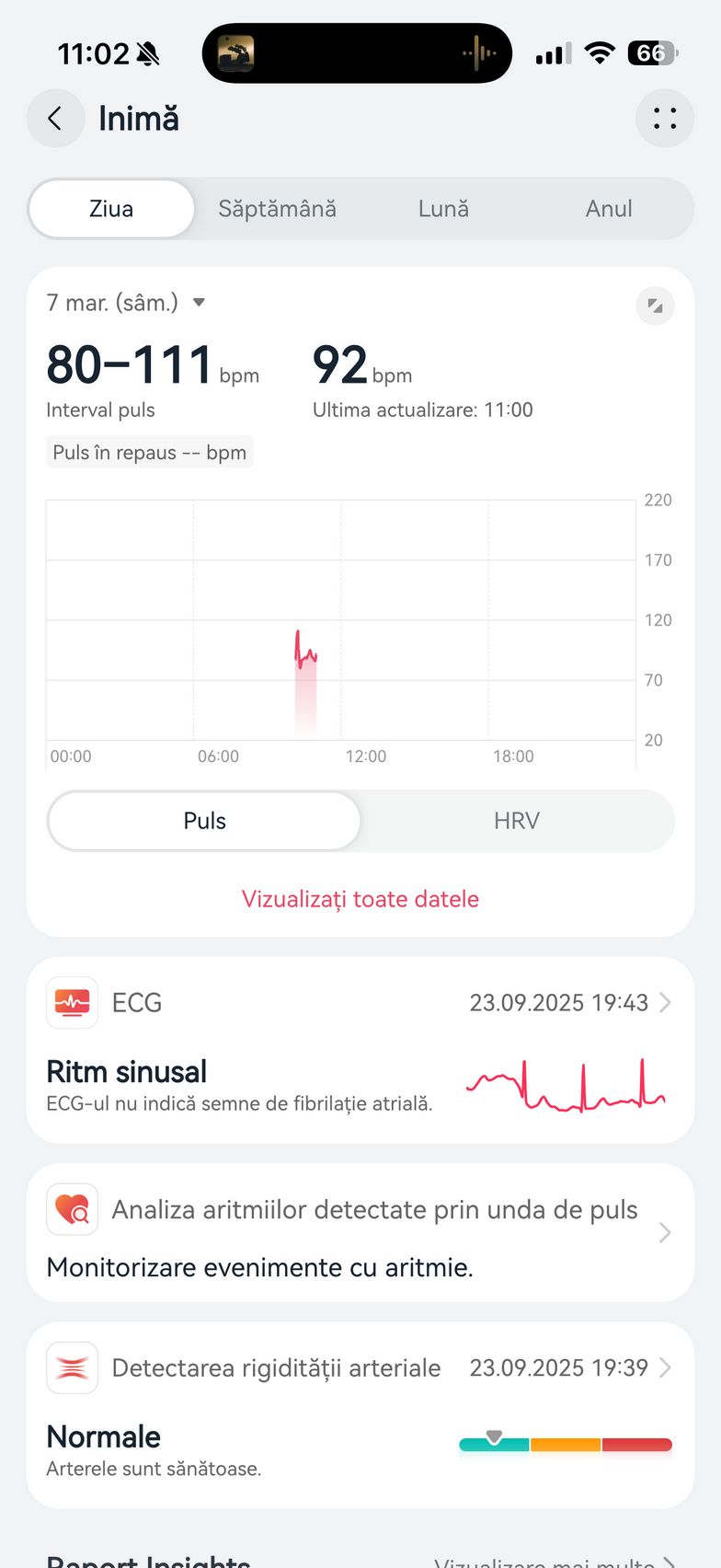The height and width of the screenshot is (1568, 721).
Task: Expand the heart rate chart to fullscreen
Action: 655,306
